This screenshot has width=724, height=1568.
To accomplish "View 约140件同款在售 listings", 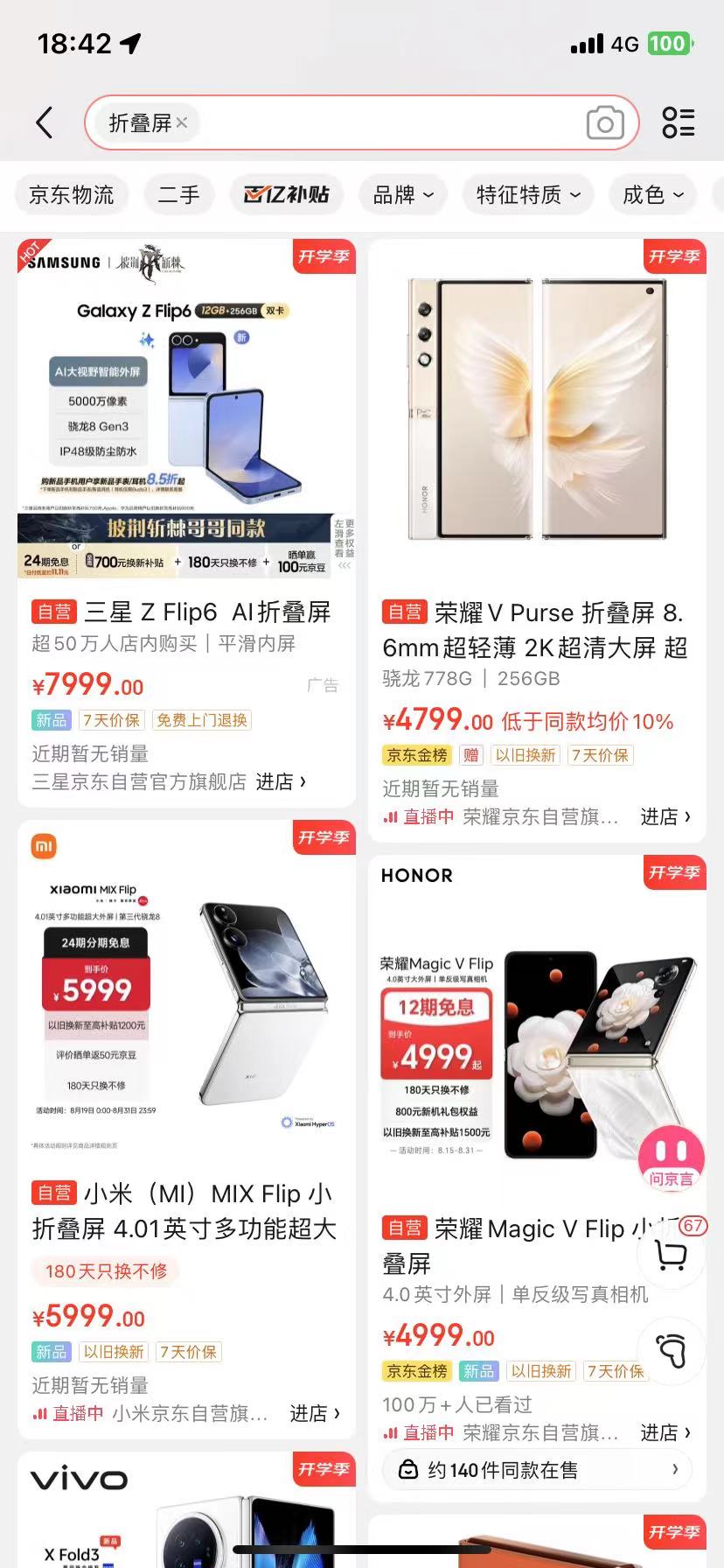I will click(537, 1470).
